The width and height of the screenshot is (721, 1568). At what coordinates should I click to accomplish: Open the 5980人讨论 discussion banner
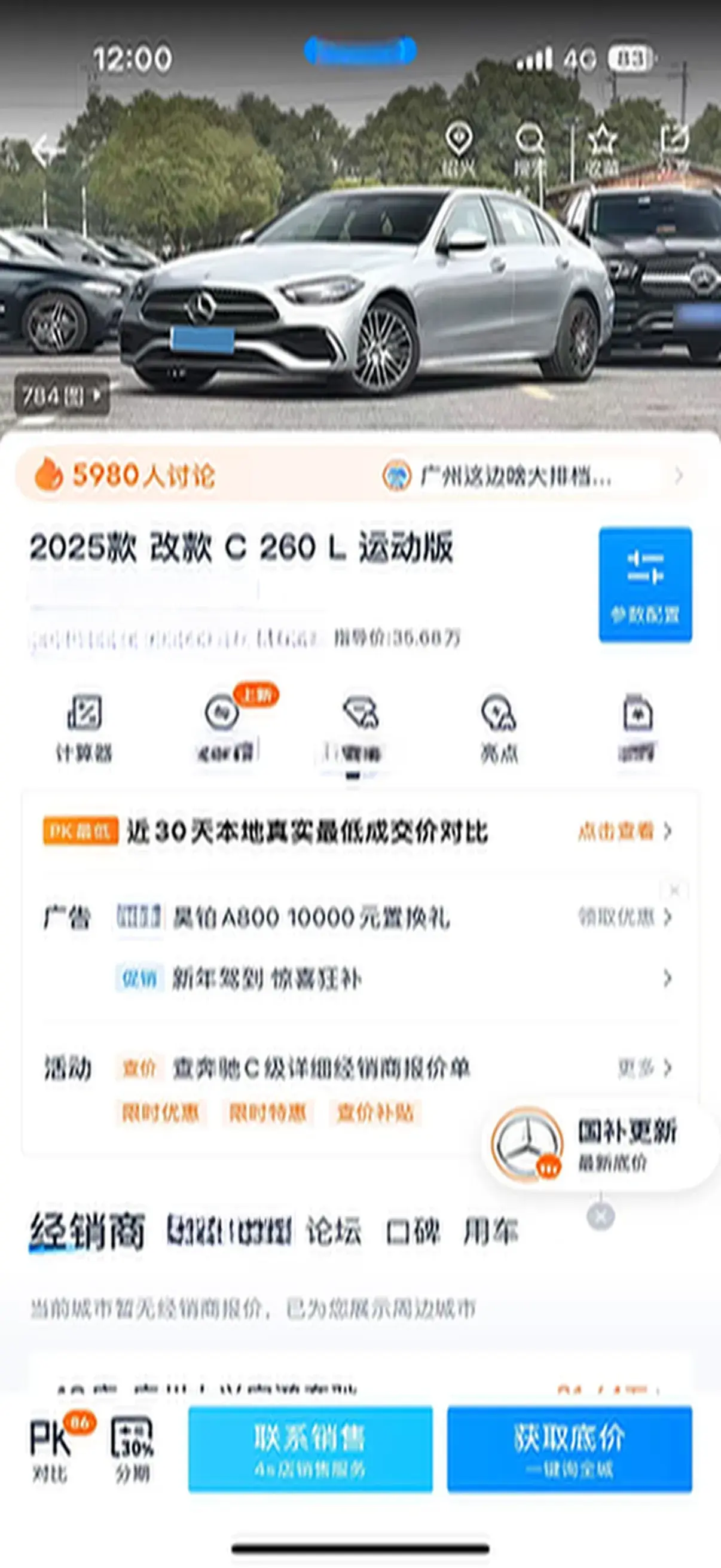click(125, 475)
